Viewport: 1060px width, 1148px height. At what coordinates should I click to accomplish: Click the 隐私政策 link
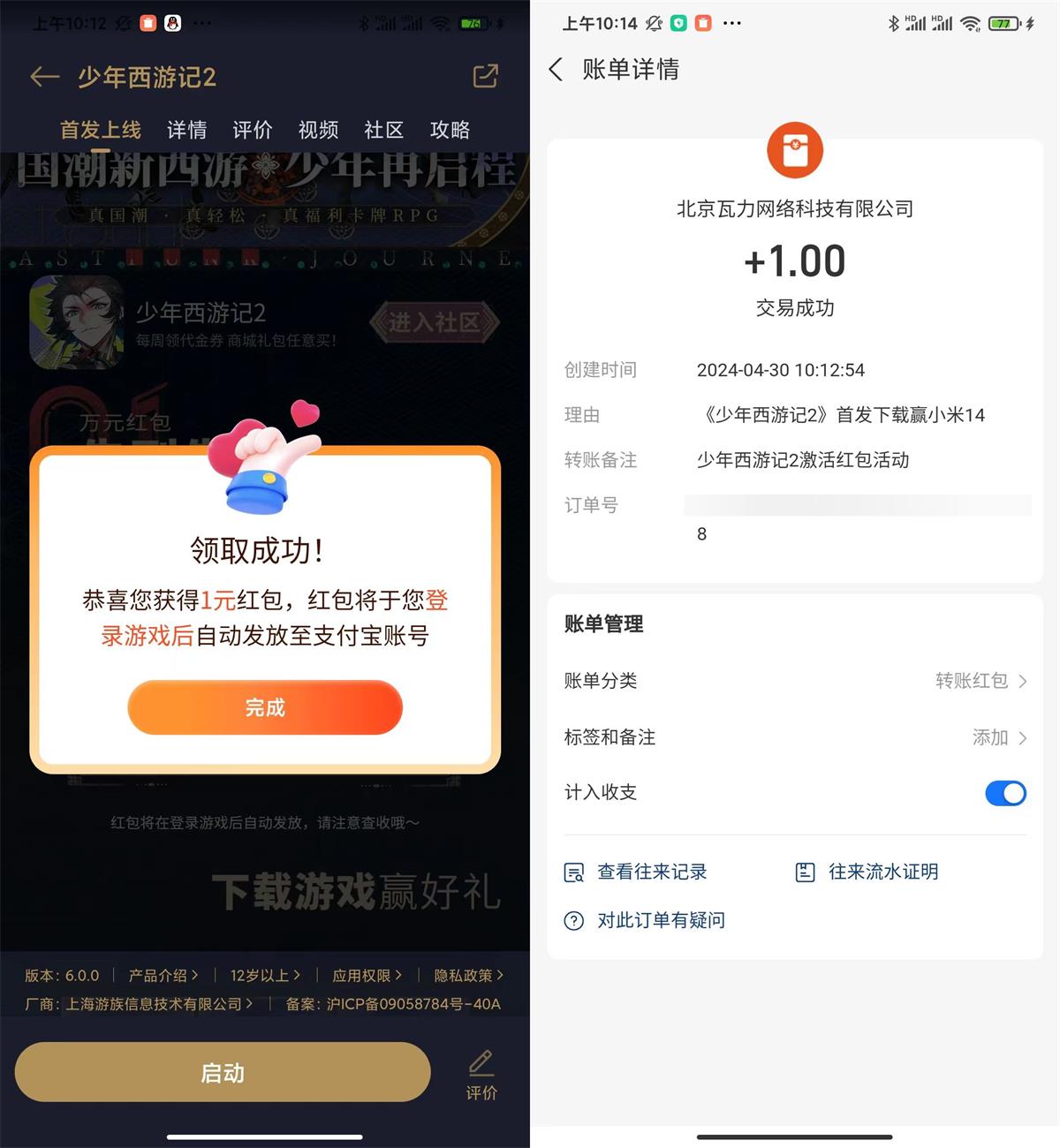point(466,976)
